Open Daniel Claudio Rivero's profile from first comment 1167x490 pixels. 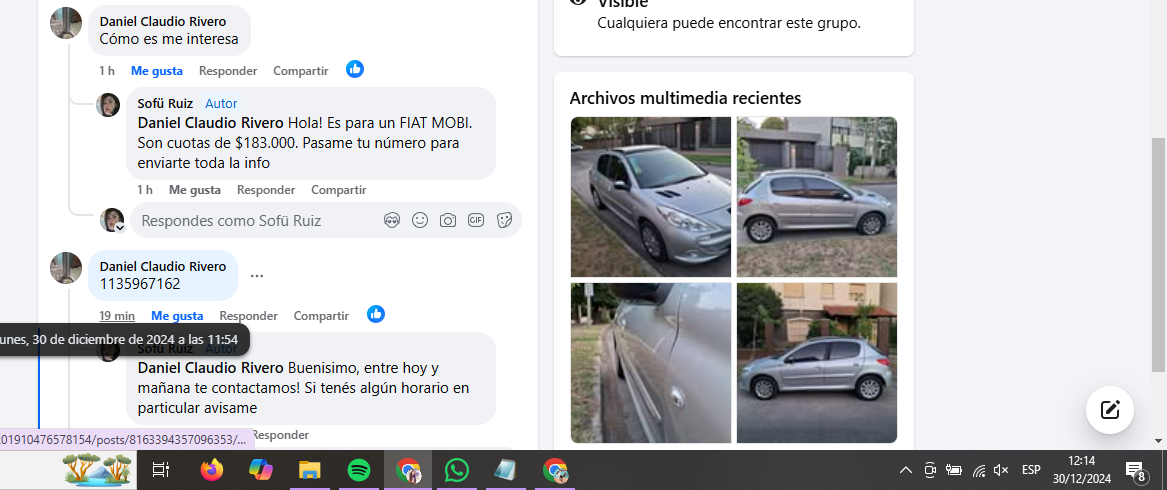pos(162,21)
